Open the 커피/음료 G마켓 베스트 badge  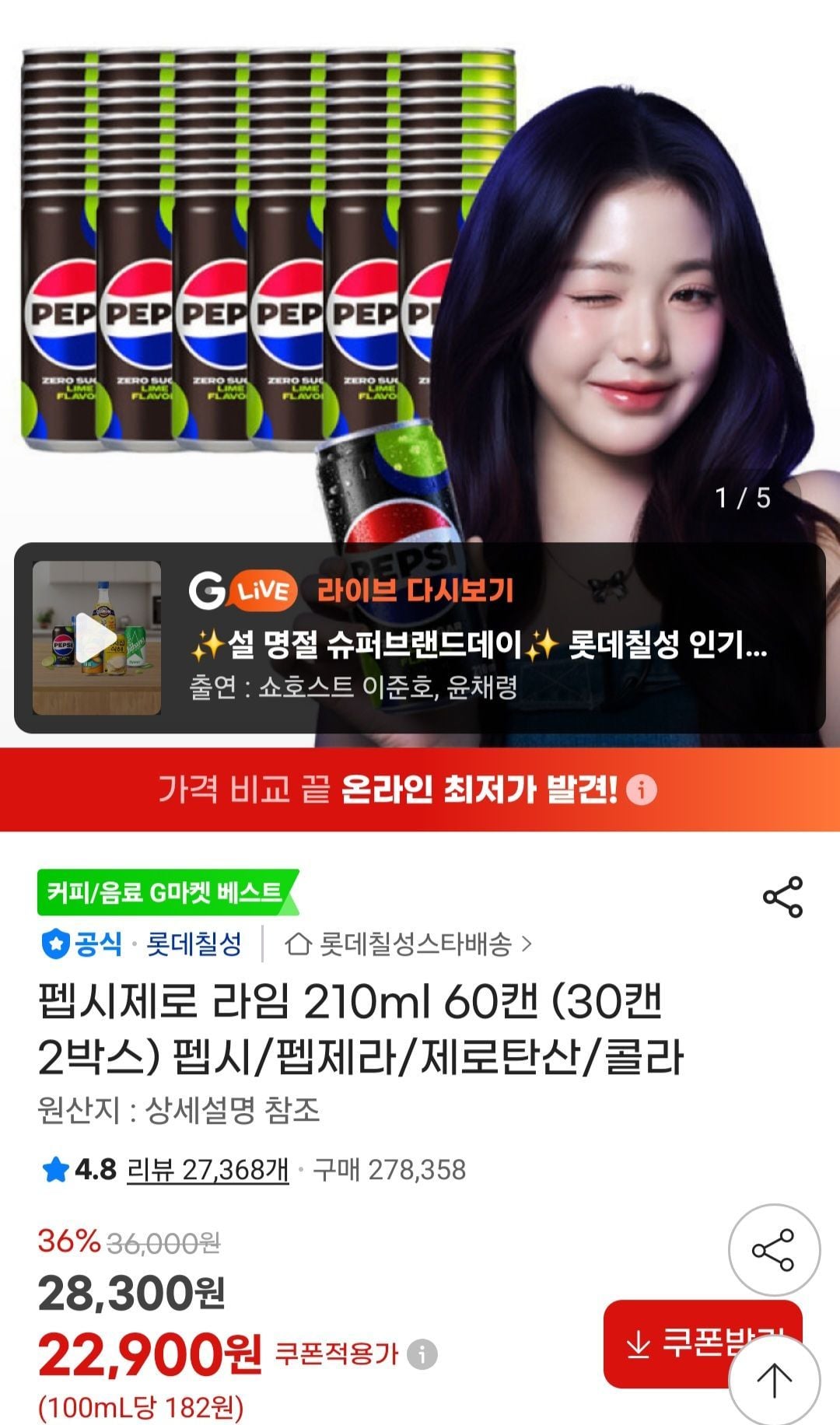point(166,891)
